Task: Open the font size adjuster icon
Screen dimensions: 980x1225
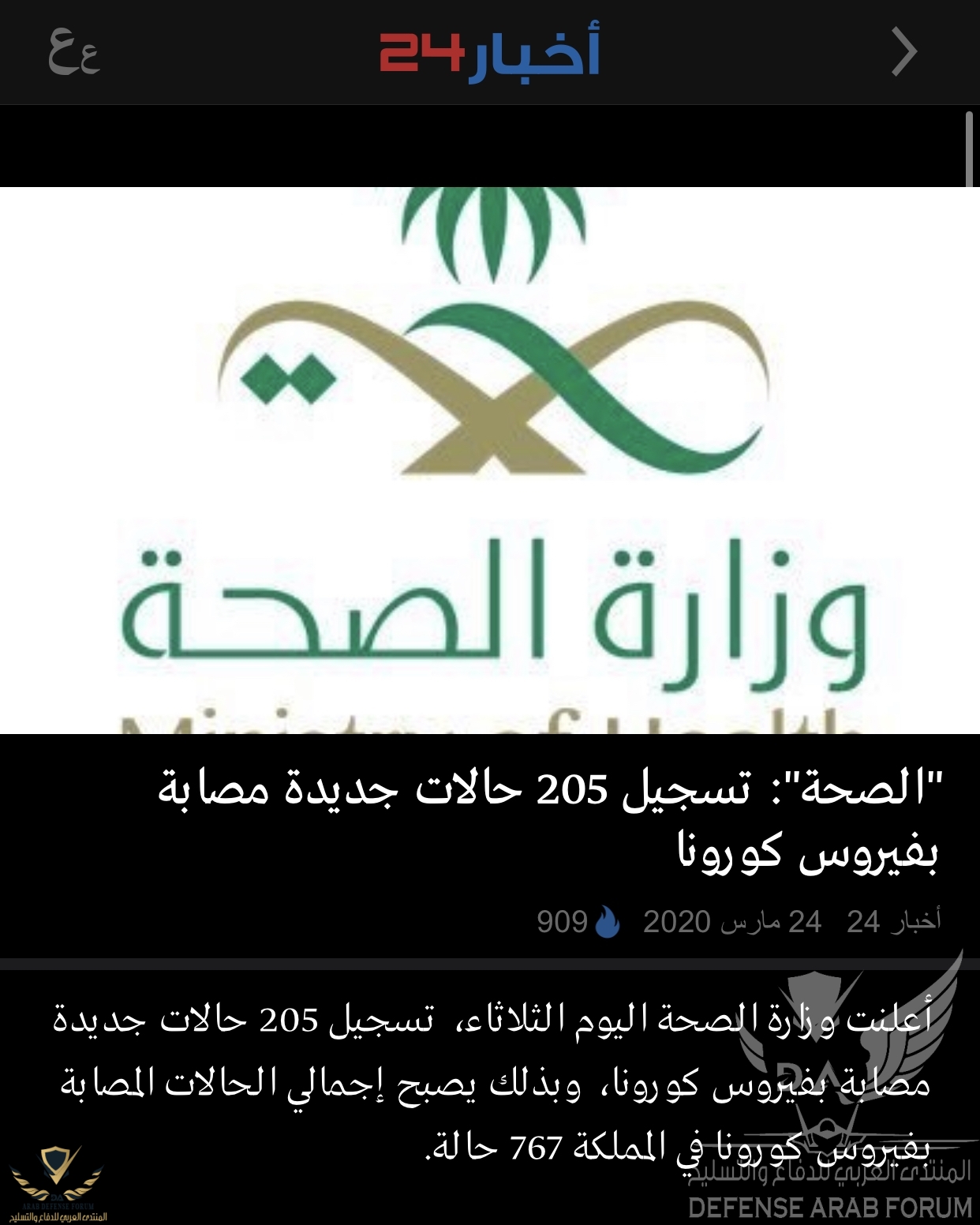Action: point(73,52)
